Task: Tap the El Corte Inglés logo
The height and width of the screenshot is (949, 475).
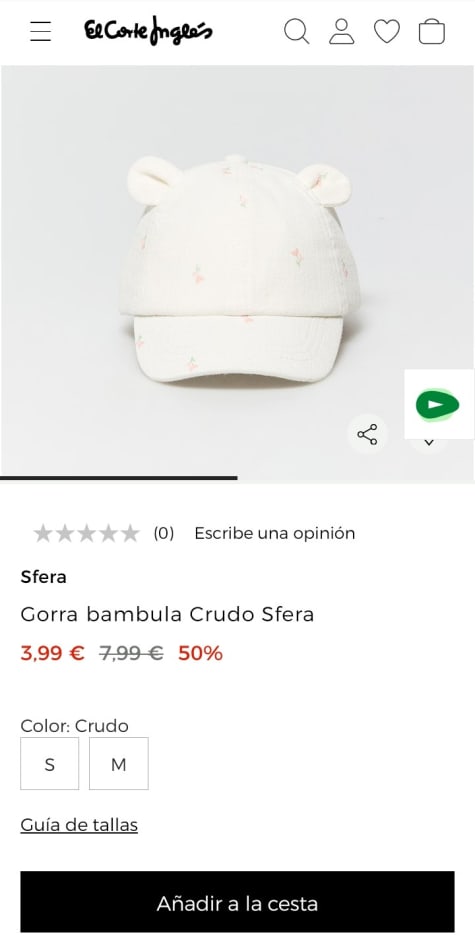Action: [x=148, y=31]
